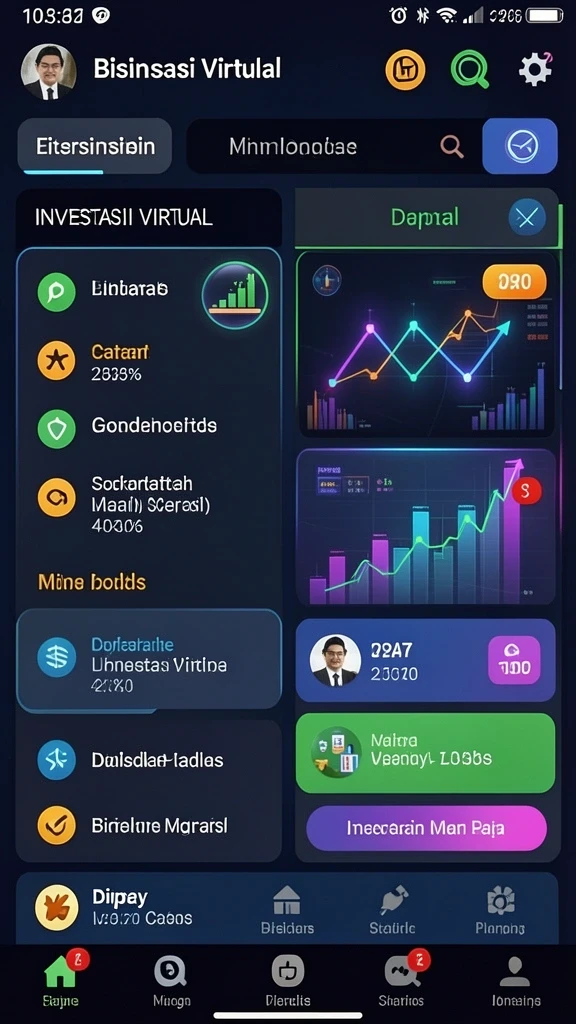Image resolution: width=576 pixels, height=1024 pixels.
Task: Select the Eitersinsiein tab
Action: pos(95,146)
